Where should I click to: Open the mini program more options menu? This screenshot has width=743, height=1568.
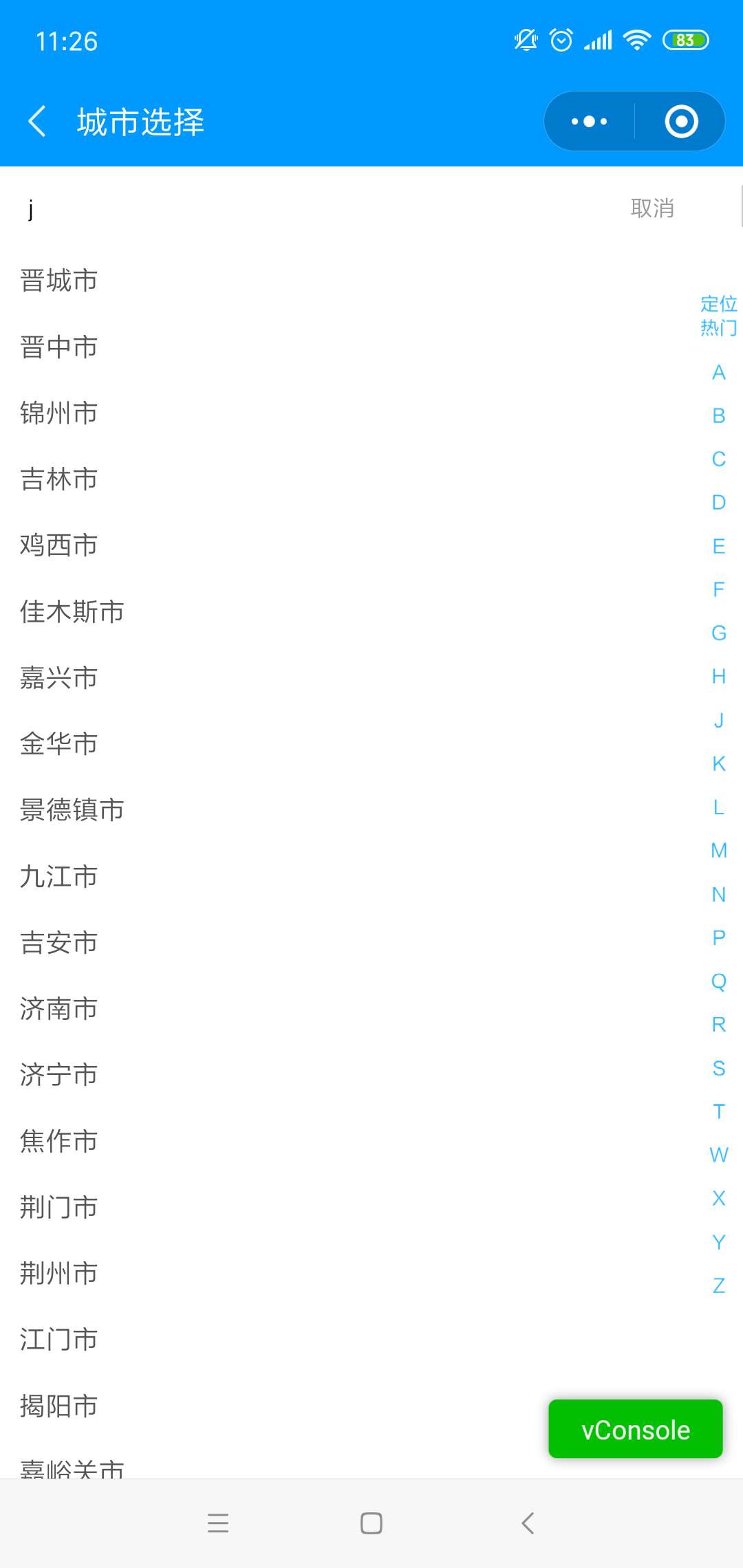point(590,122)
